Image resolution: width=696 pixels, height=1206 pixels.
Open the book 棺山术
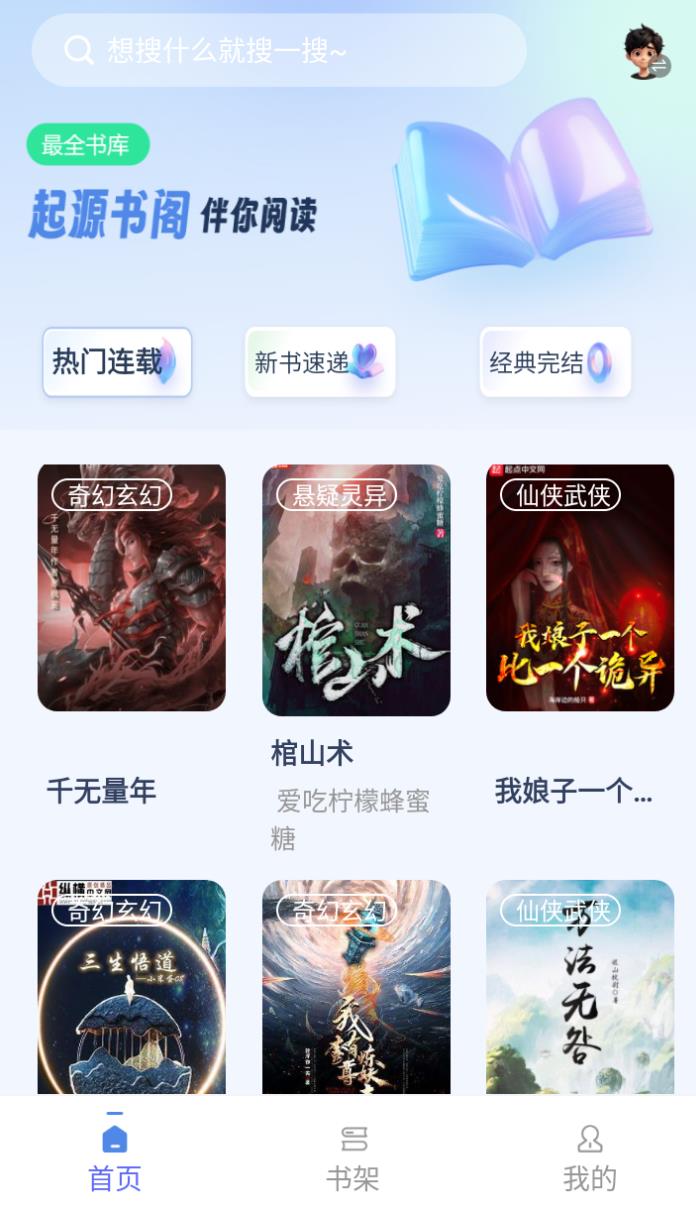[x=356, y=590]
